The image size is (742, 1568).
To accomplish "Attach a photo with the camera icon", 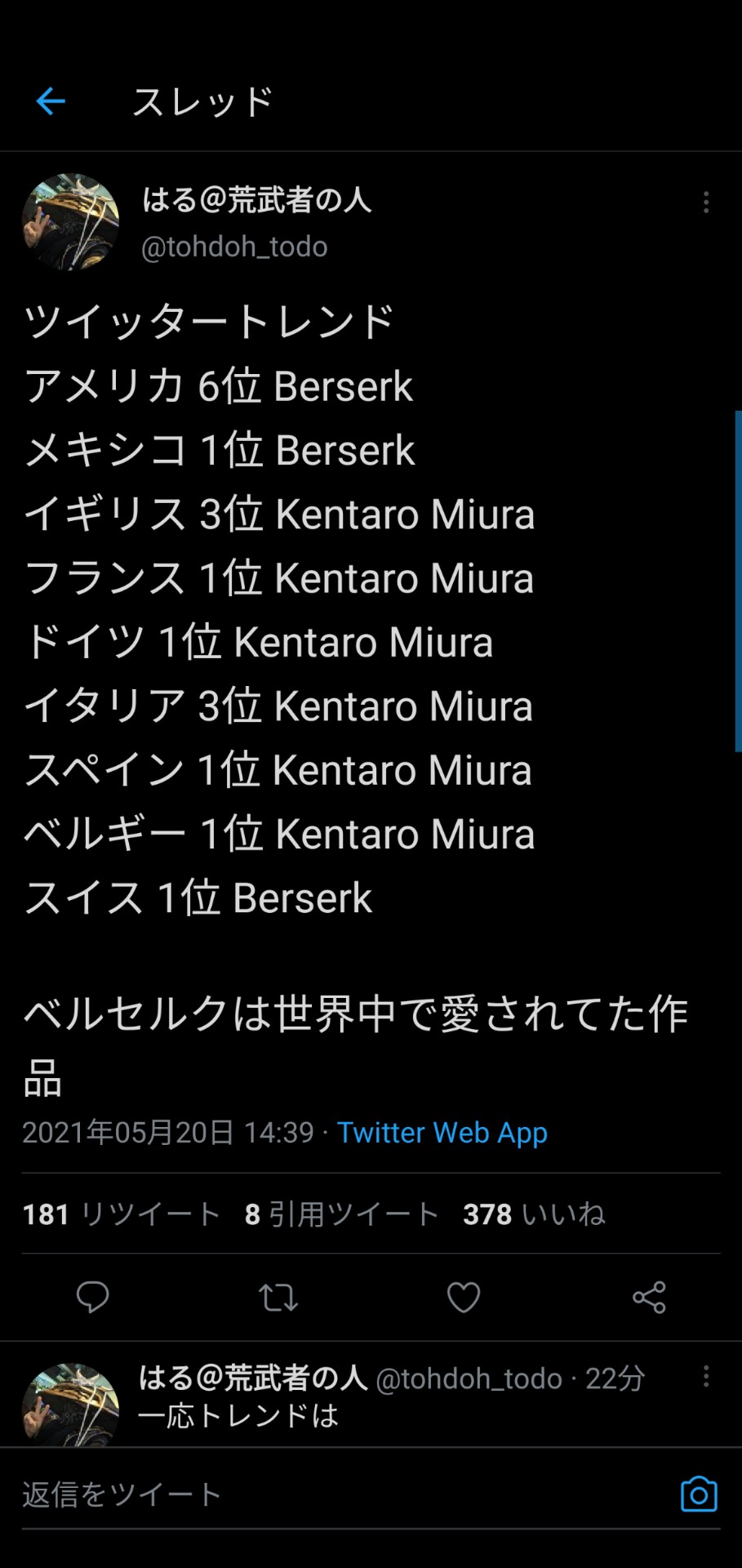I will click(x=699, y=1494).
